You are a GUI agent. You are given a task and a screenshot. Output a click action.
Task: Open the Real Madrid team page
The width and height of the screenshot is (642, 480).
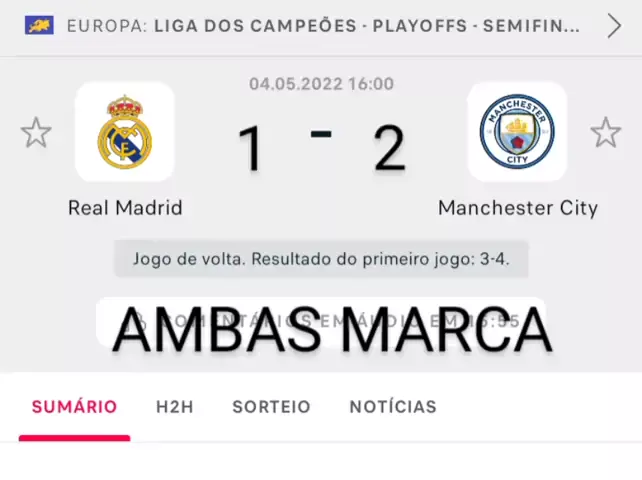click(125, 132)
